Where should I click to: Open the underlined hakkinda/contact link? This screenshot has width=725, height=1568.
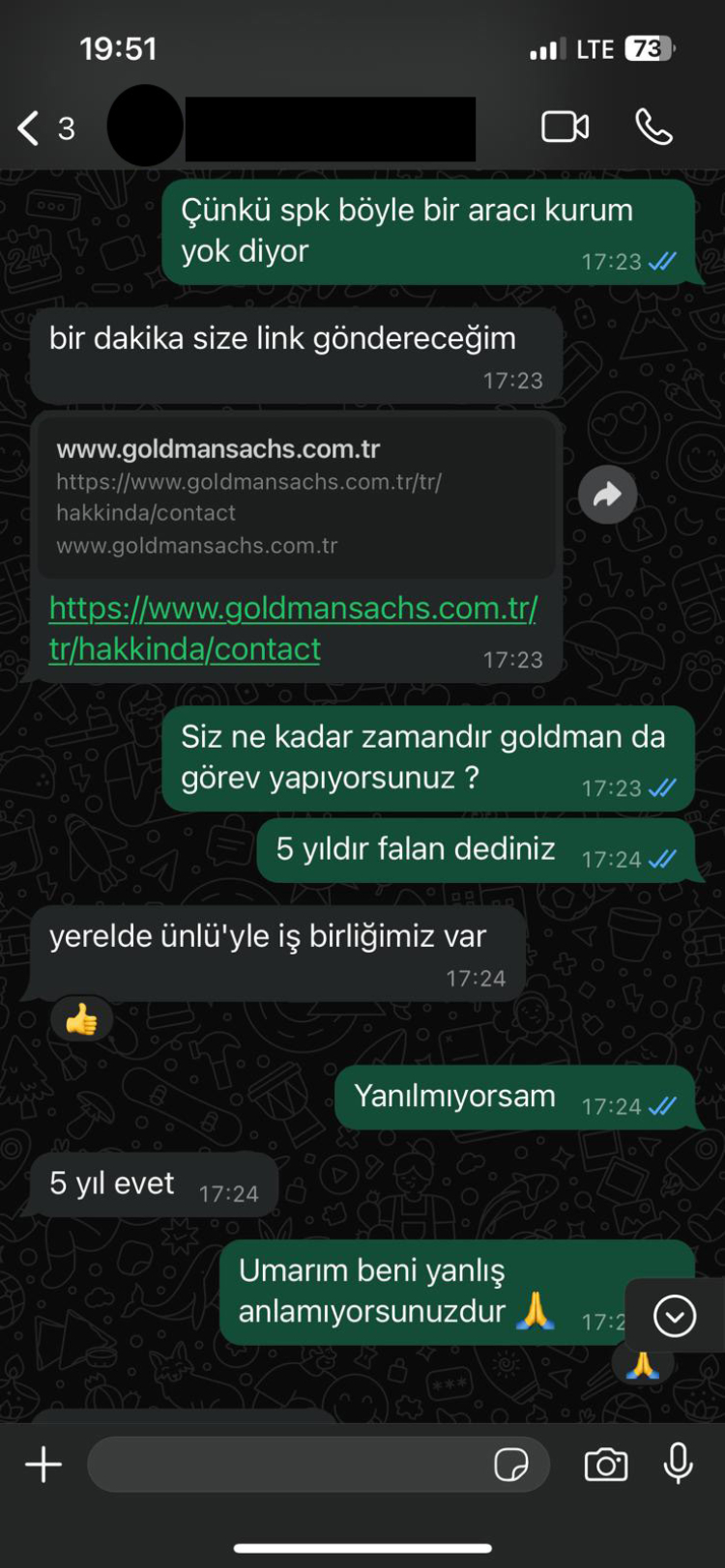tap(292, 628)
